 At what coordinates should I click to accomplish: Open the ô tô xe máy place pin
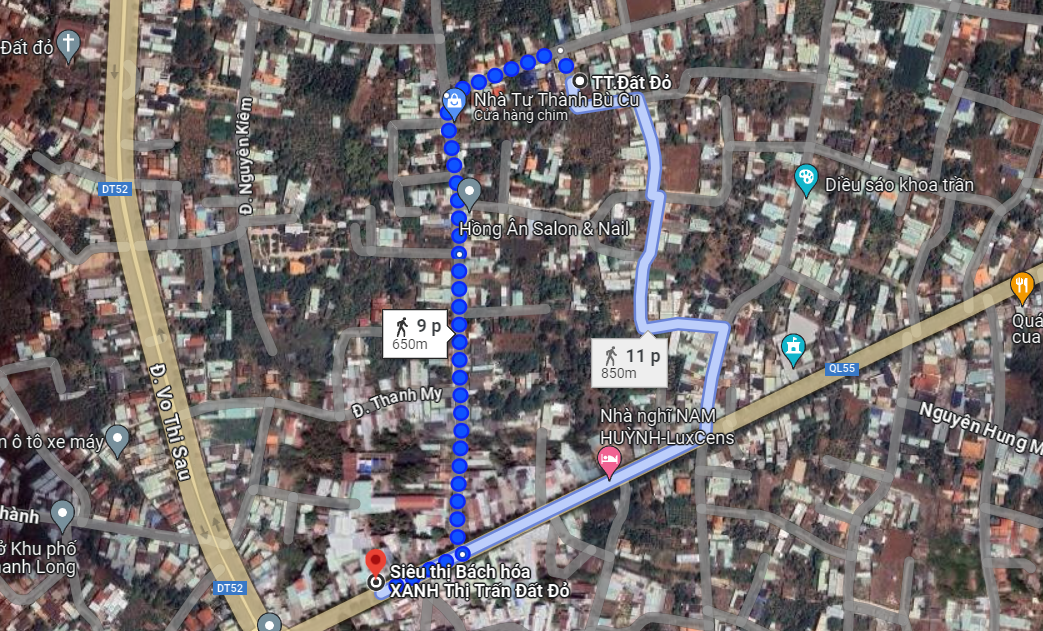(118, 438)
